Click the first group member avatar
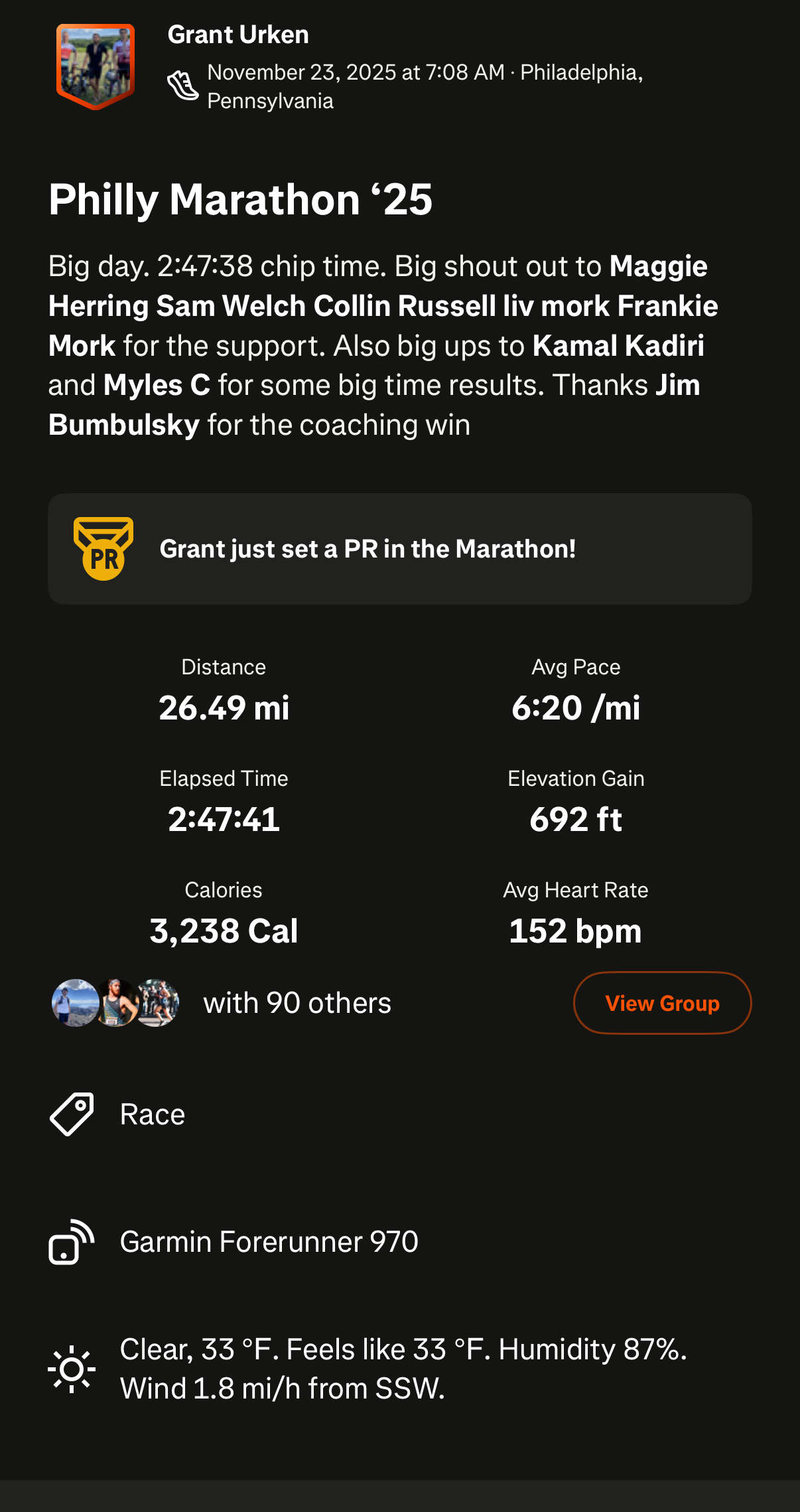This screenshot has width=800, height=1512. coord(74,1003)
